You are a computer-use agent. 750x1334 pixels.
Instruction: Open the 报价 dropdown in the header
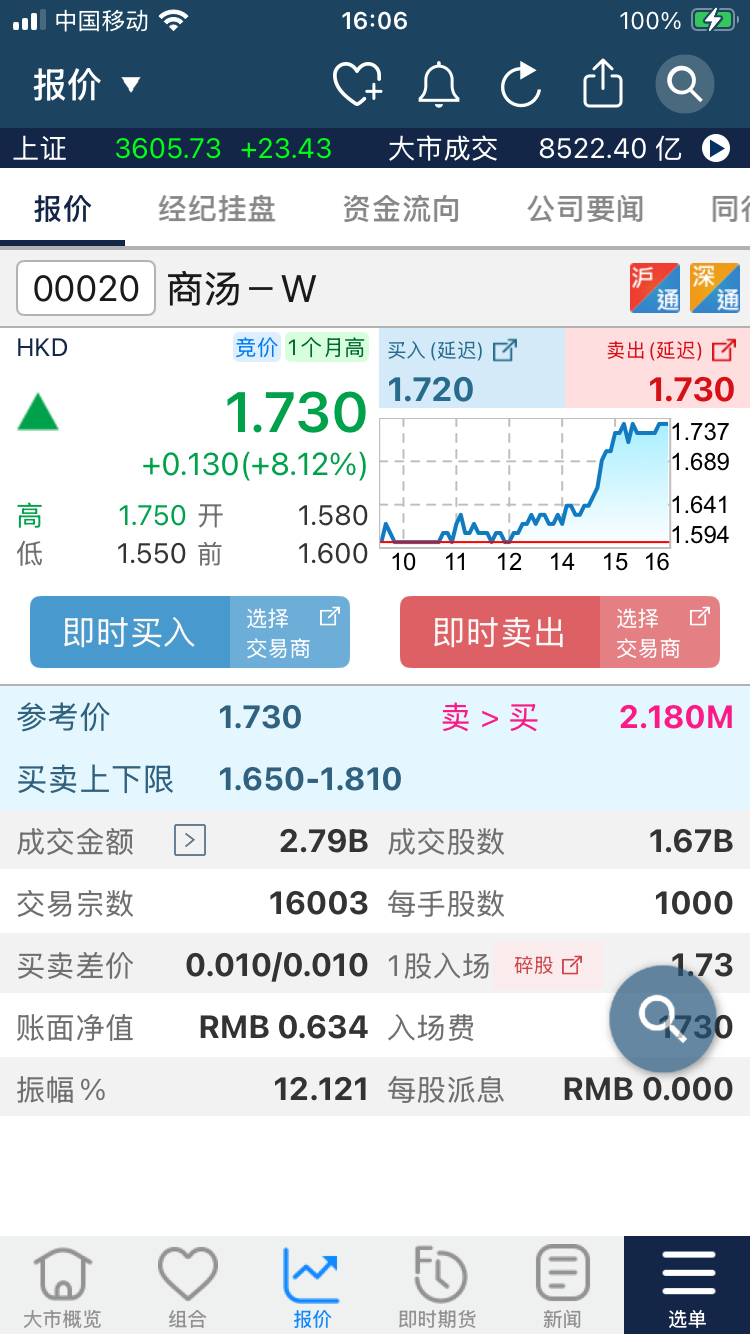point(87,85)
